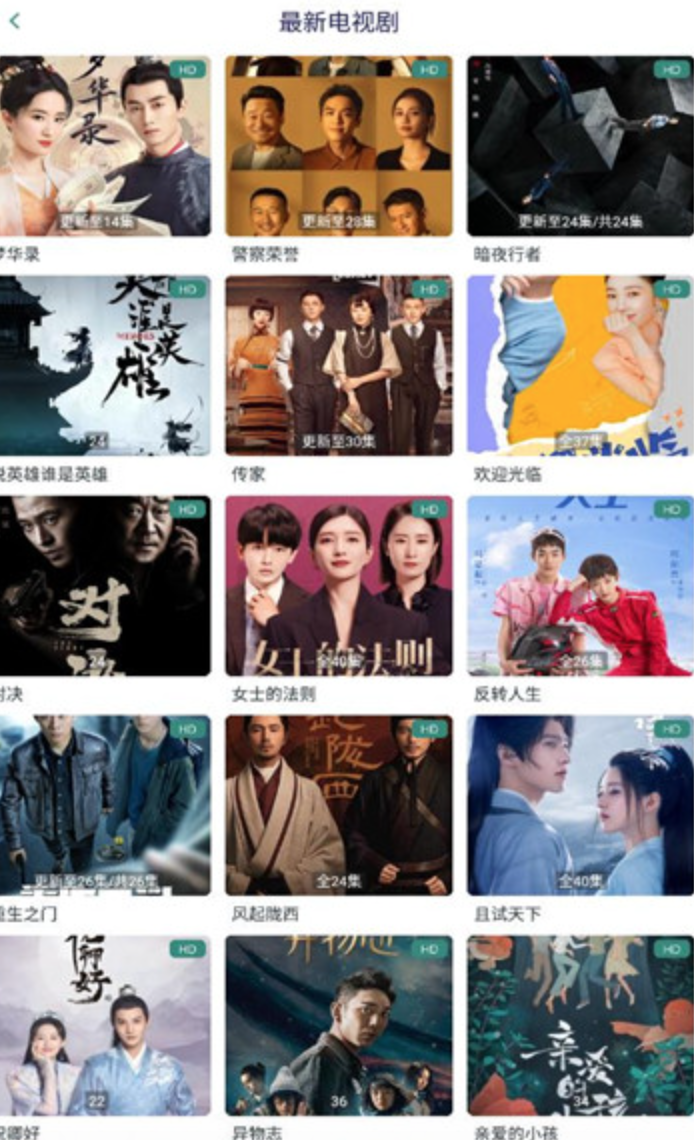
Task: Go back using the top-left arrow
Action: (15, 21)
